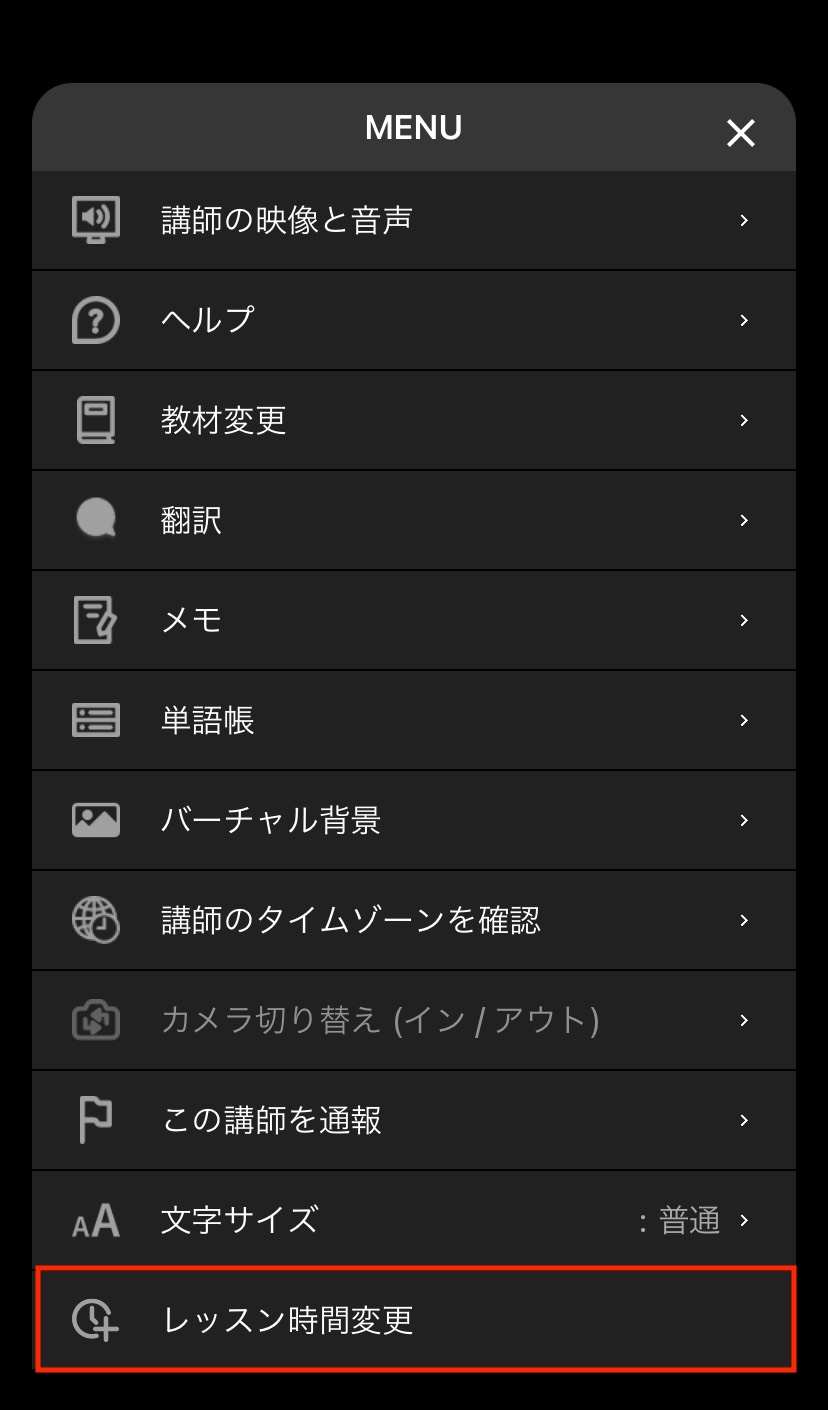Report tutor via この講師を通報

click(414, 1120)
